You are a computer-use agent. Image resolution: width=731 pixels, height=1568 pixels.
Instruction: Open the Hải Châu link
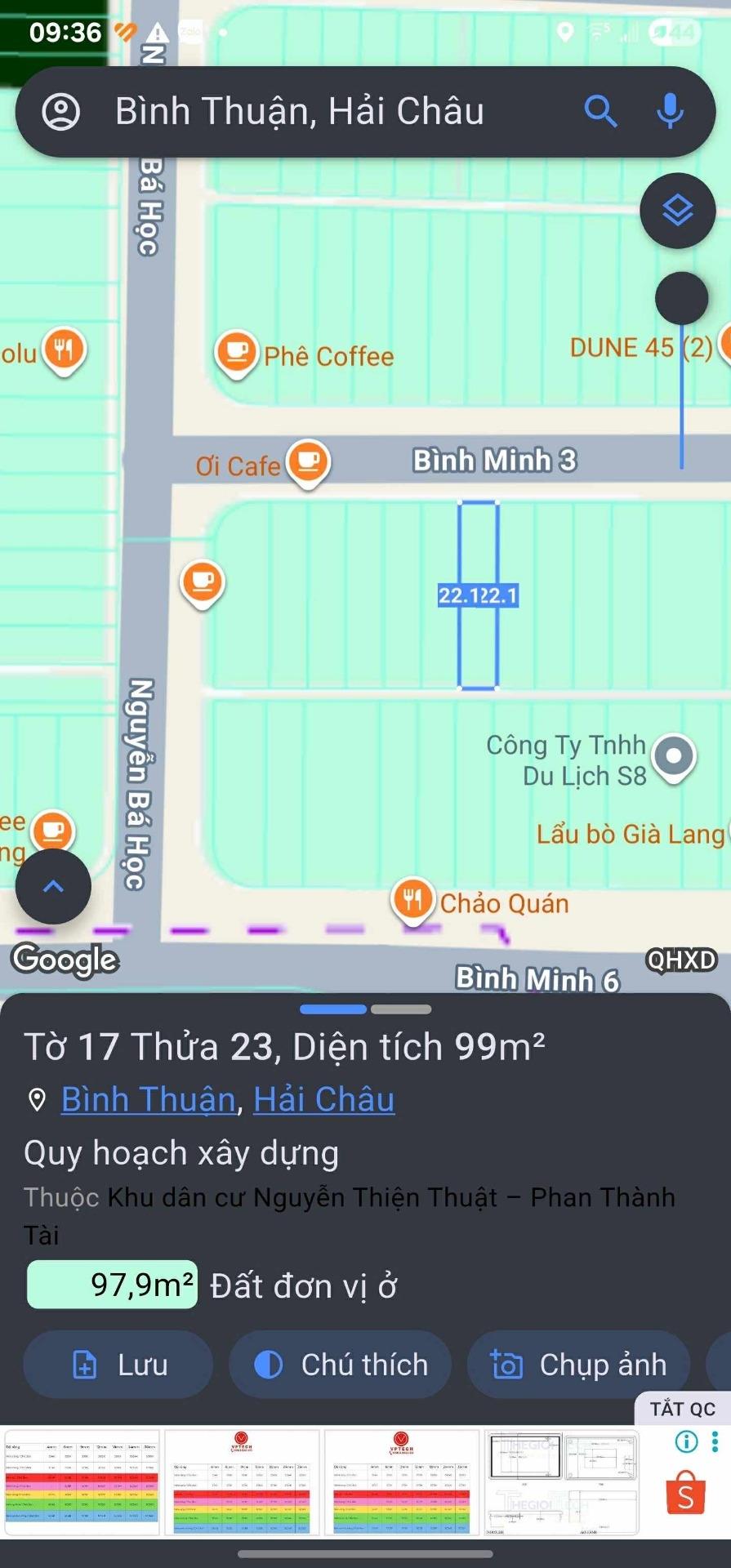click(x=323, y=1099)
